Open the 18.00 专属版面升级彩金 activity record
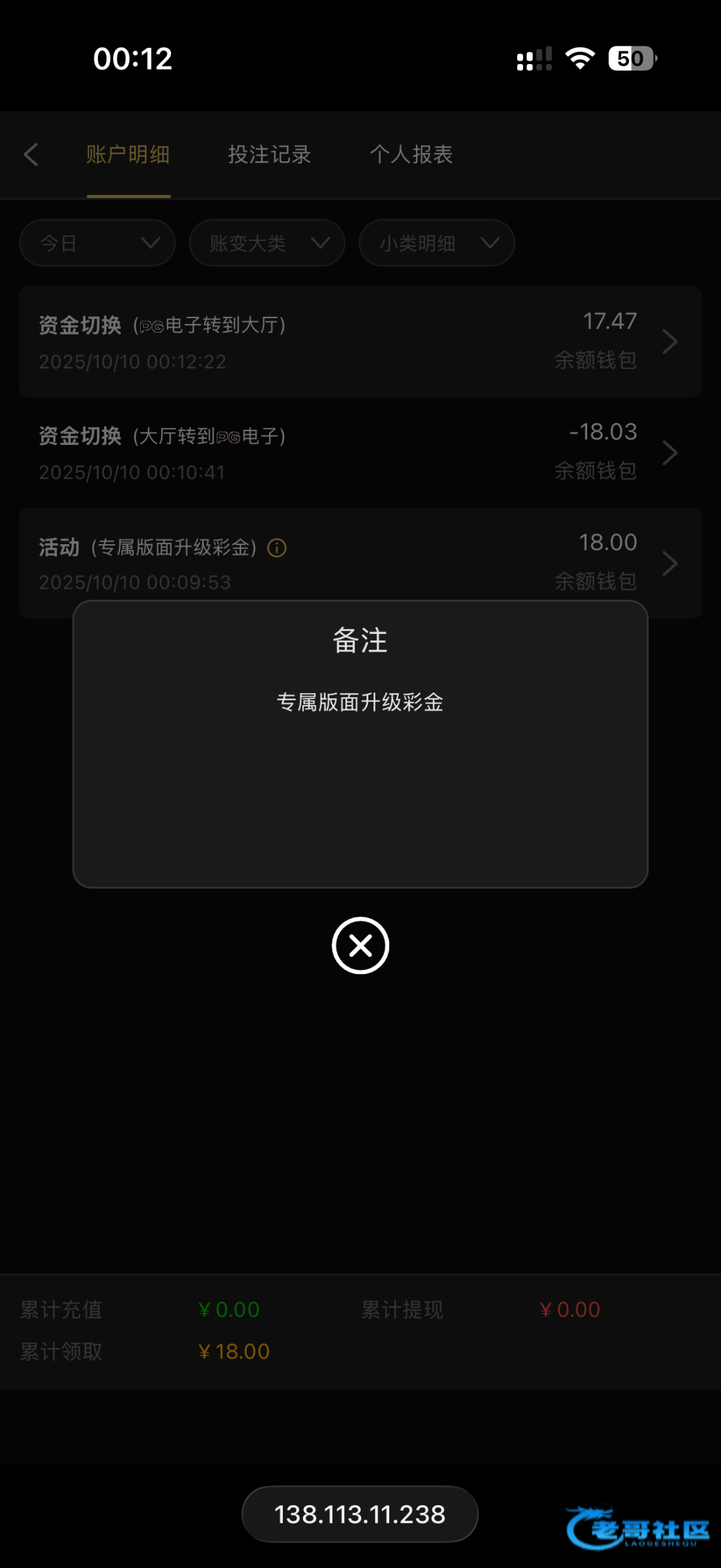This screenshot has width=721, height=1568. click(360, 562)
